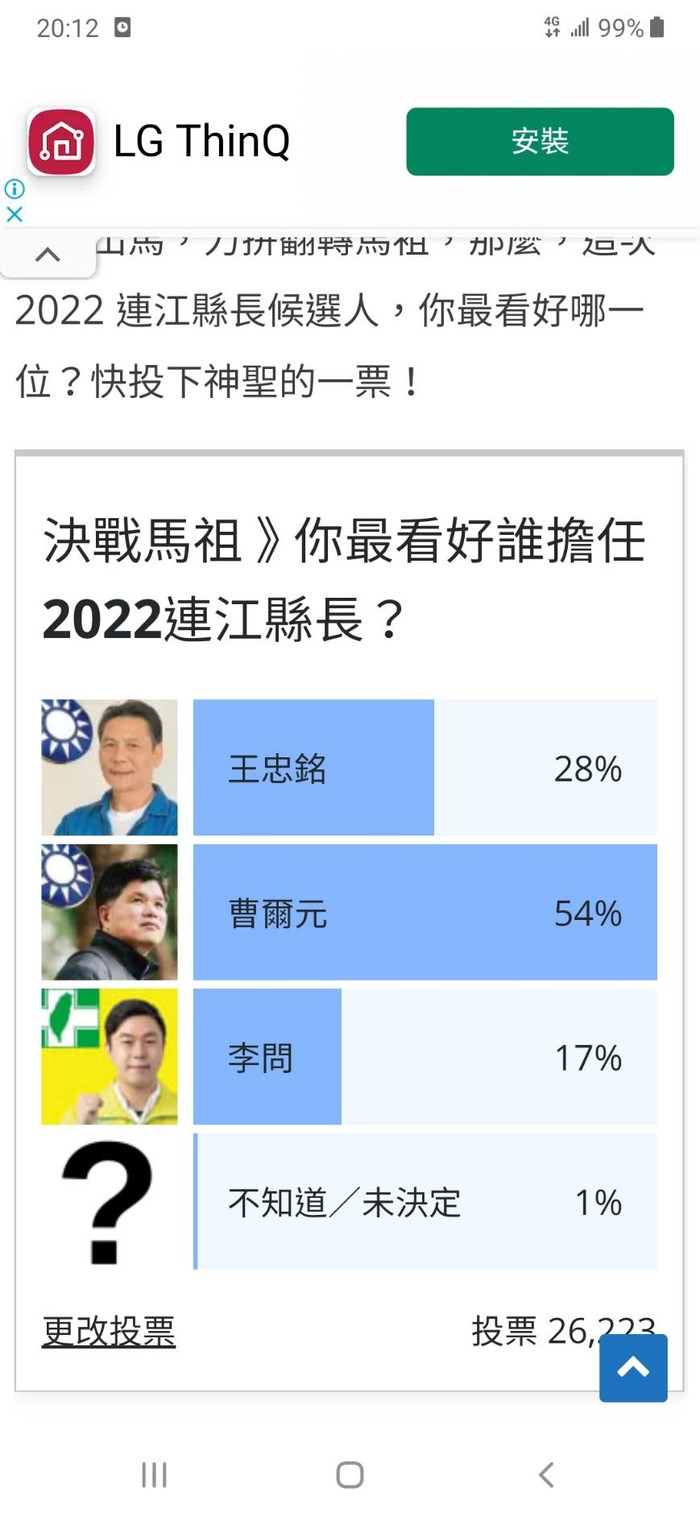Go to the home screen
Screen dimensions: 700x1517
point(349,1474)
